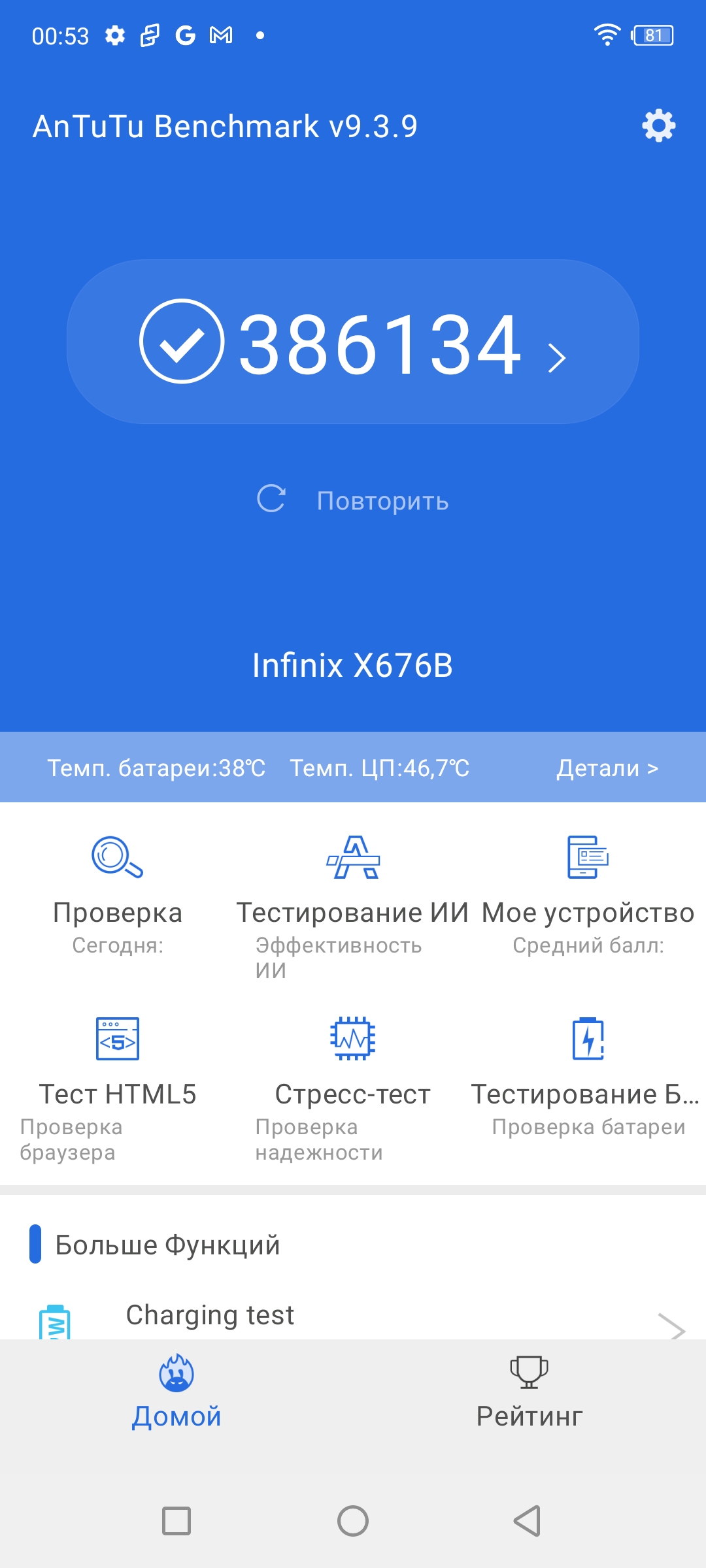The image size is (706, 1568).
Task: Tap Повторить to rerun the benchmark
Action: coord(353,500)
